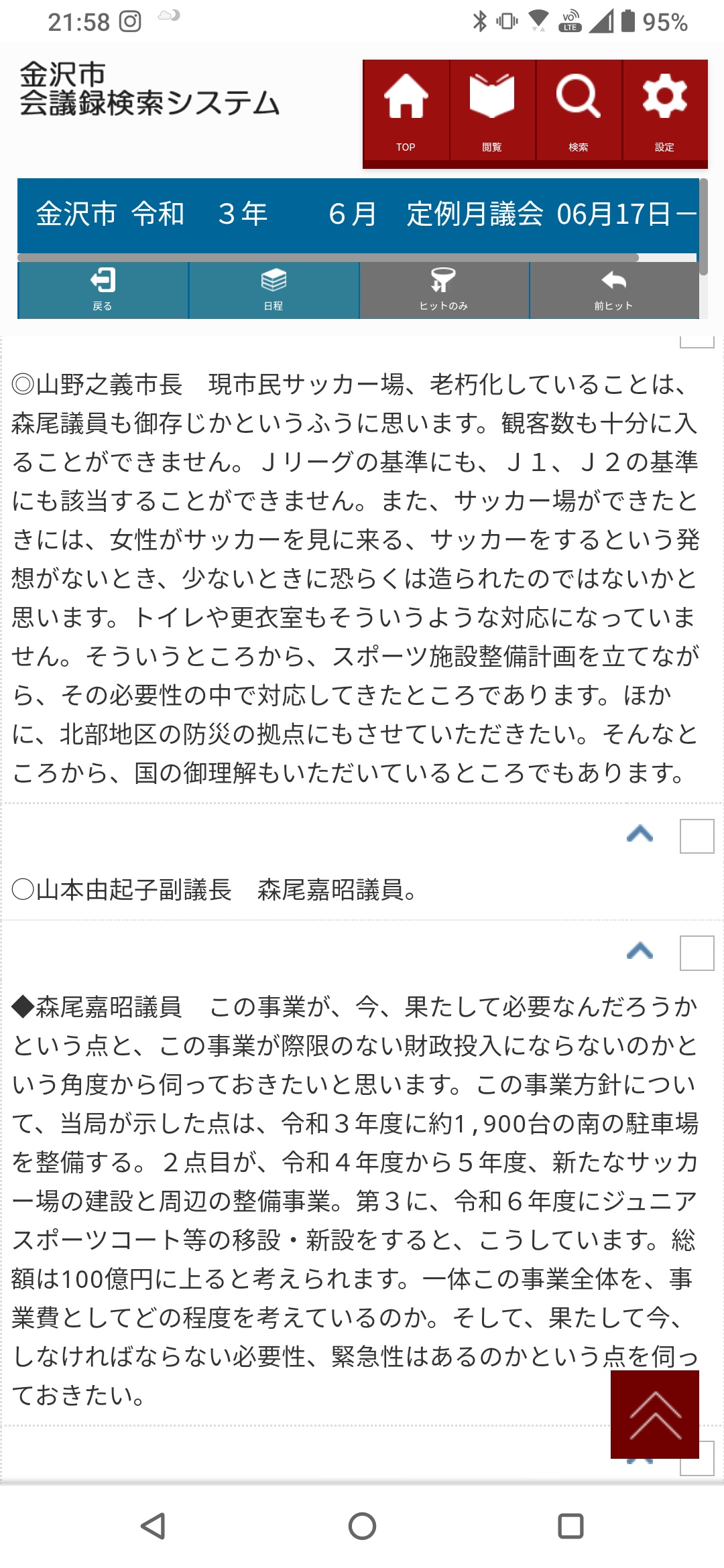Check the box above 山本由起子副議長's remark
The height and width of the screenshot is (1568, 724).
(x=697, y=836)
